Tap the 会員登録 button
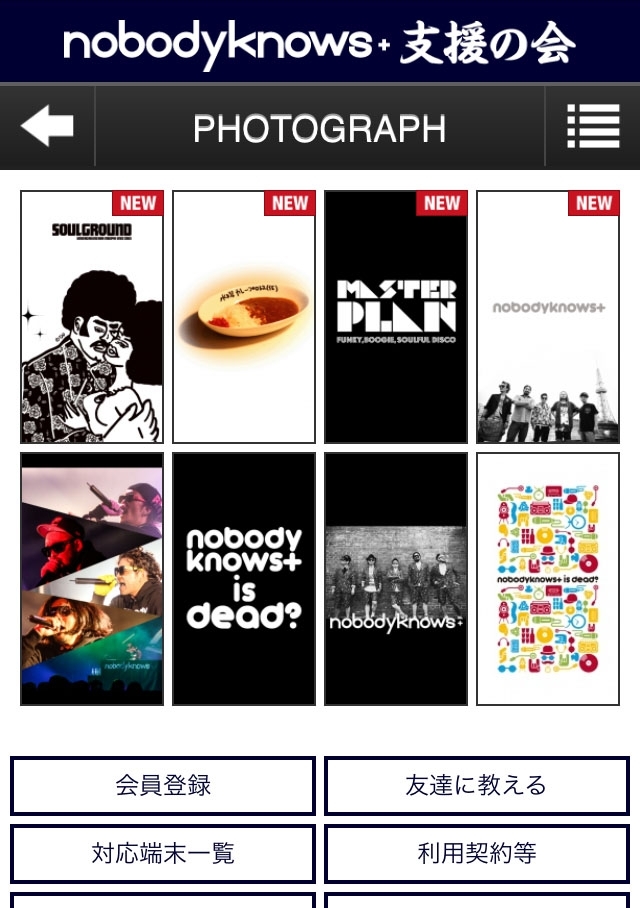 [x=163, y=786]
